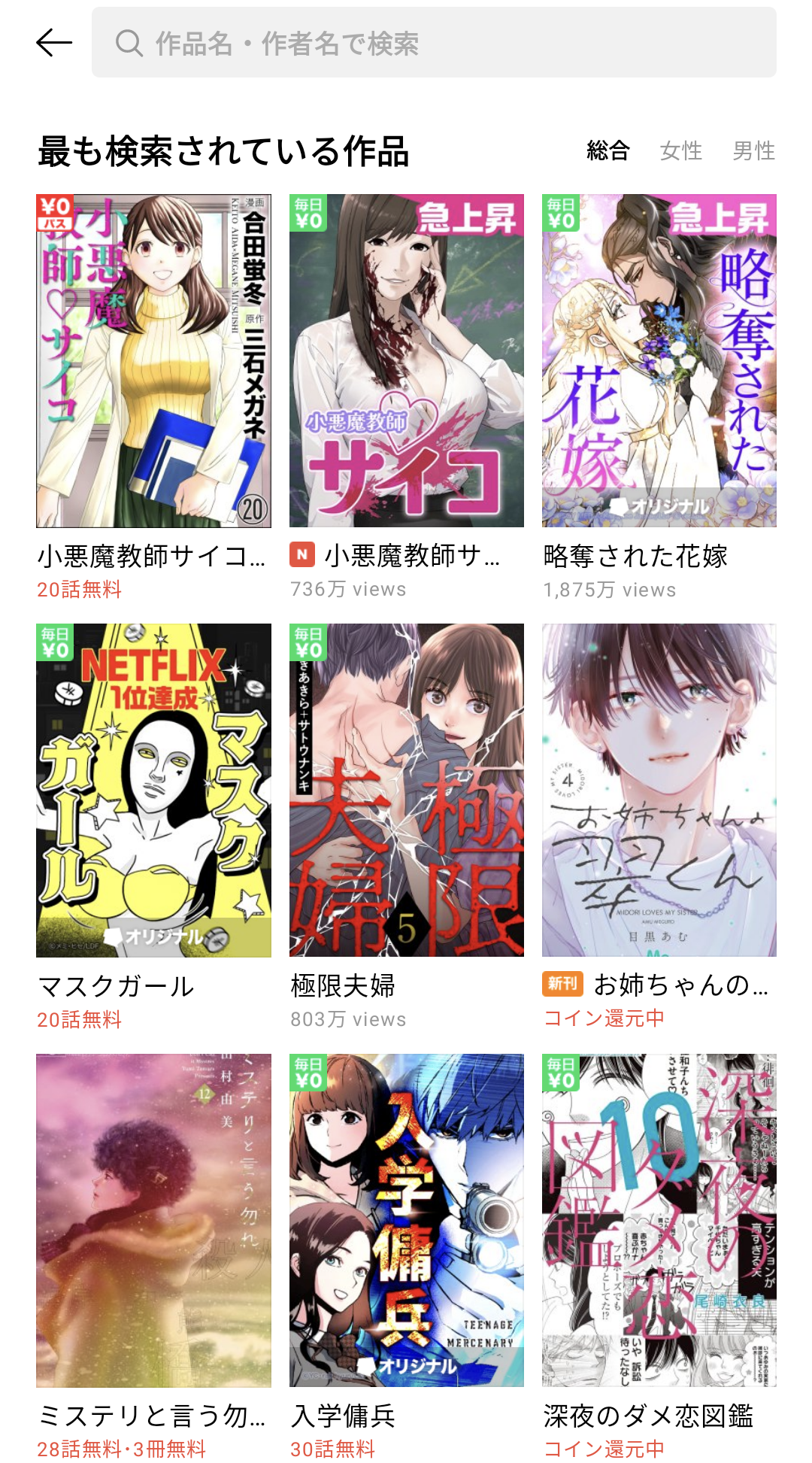Switch to the 女性 tab
812x1463 pixels.
(680, 151)
